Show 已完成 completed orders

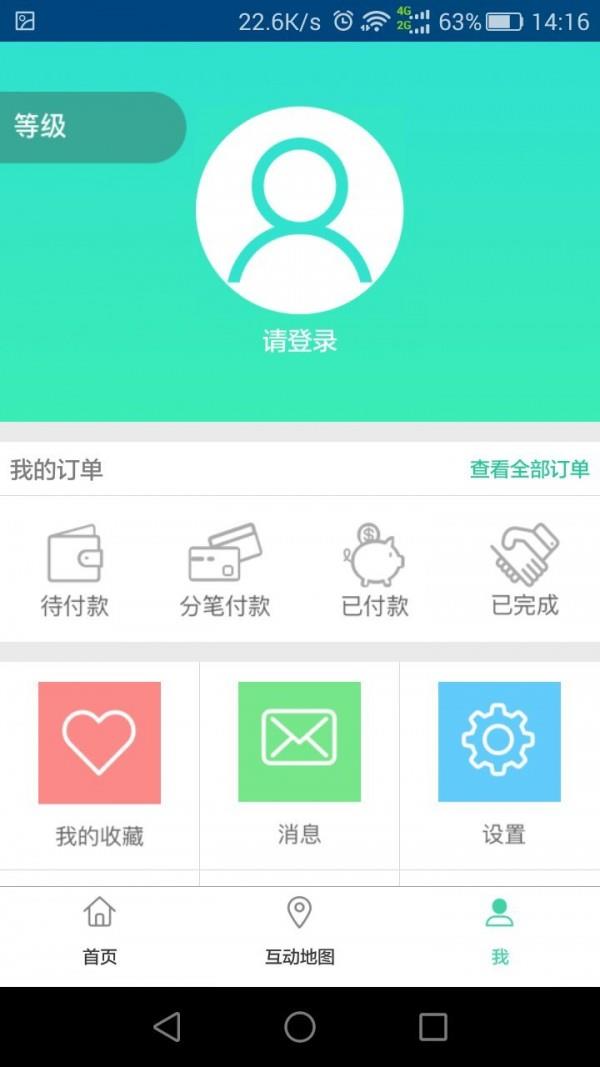click(x=525, y=570)
